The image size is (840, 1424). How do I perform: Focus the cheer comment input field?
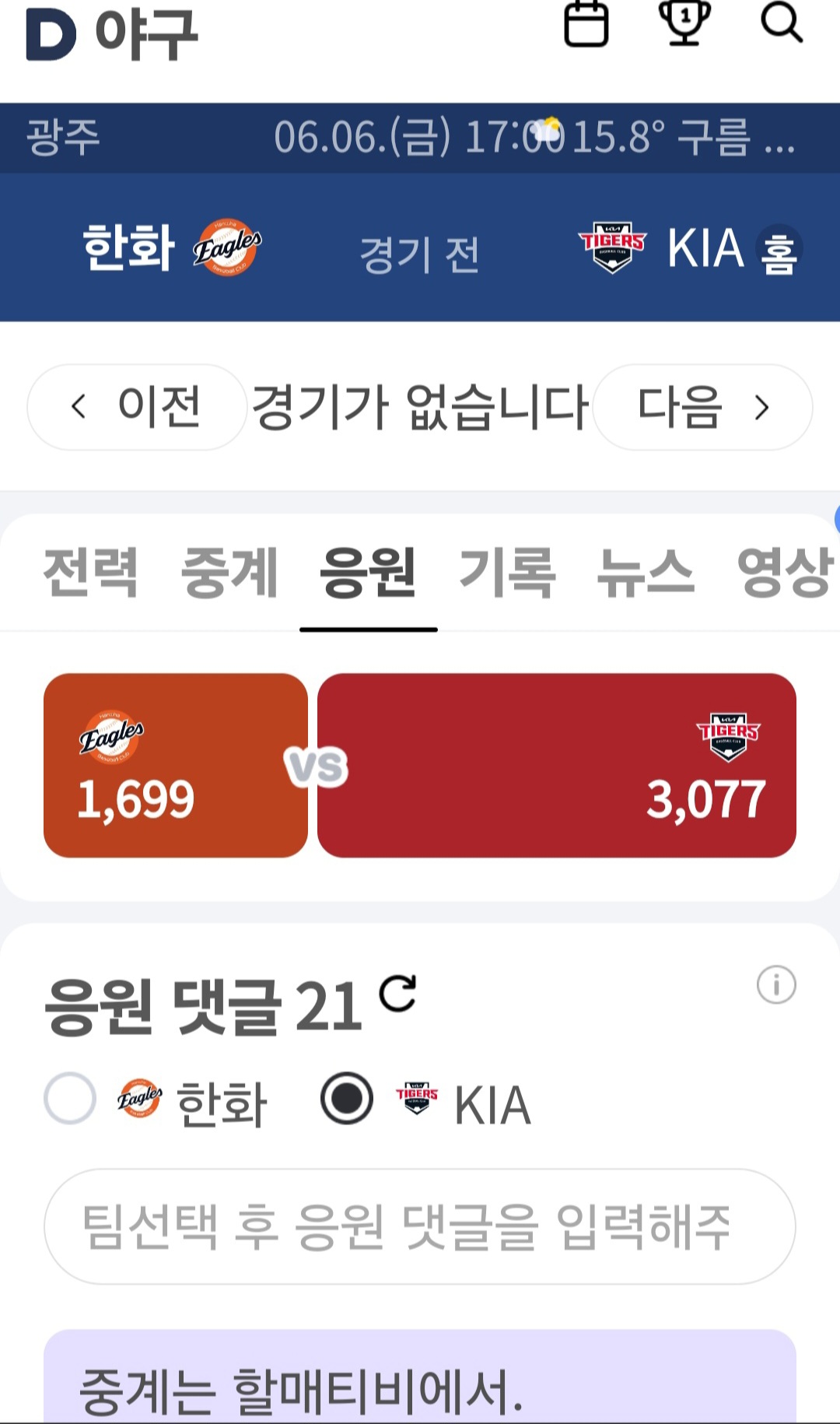pyautogui.click(x=420, y=1226)
